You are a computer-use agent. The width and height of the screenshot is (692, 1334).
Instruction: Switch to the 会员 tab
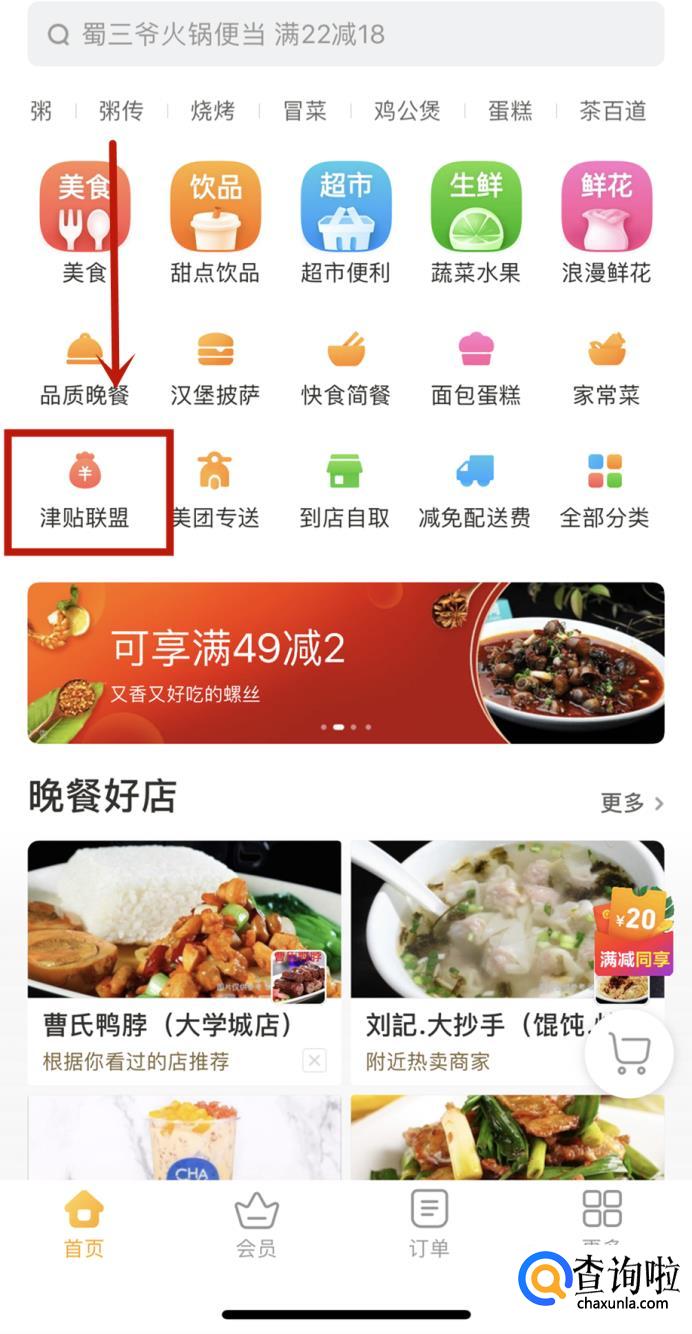point(256,1224)
